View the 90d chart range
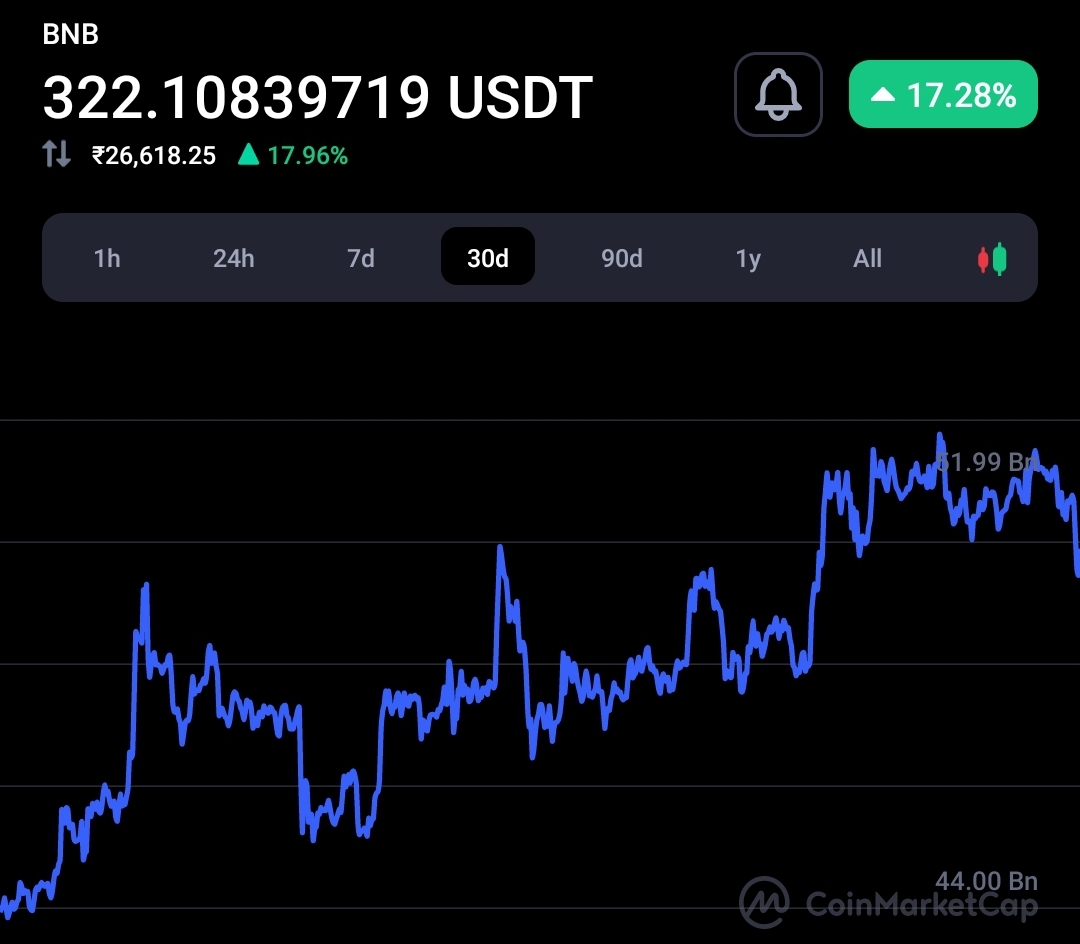The width and height of the screenshot is (1080, 944). (621, 258)
